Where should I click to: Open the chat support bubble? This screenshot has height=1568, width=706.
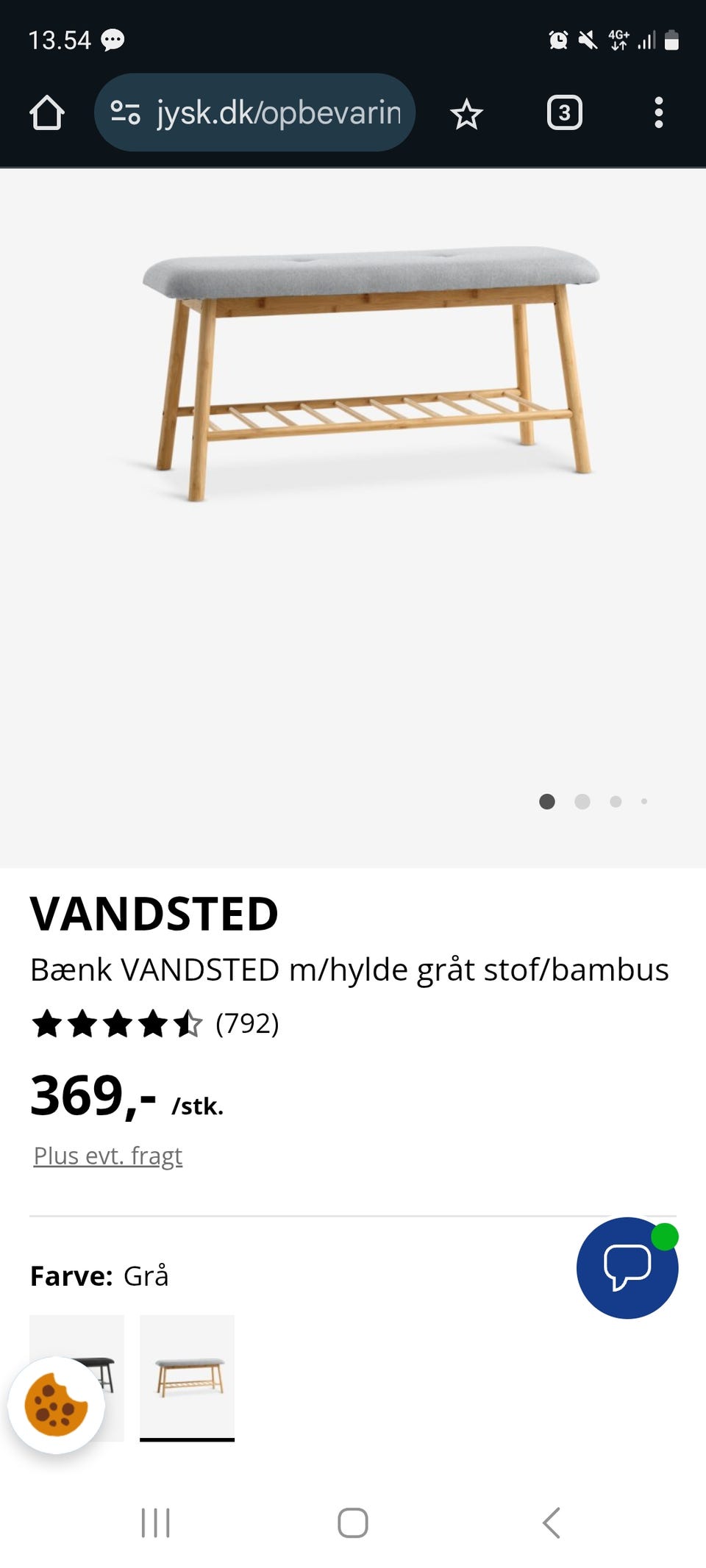pos(627,1269)
